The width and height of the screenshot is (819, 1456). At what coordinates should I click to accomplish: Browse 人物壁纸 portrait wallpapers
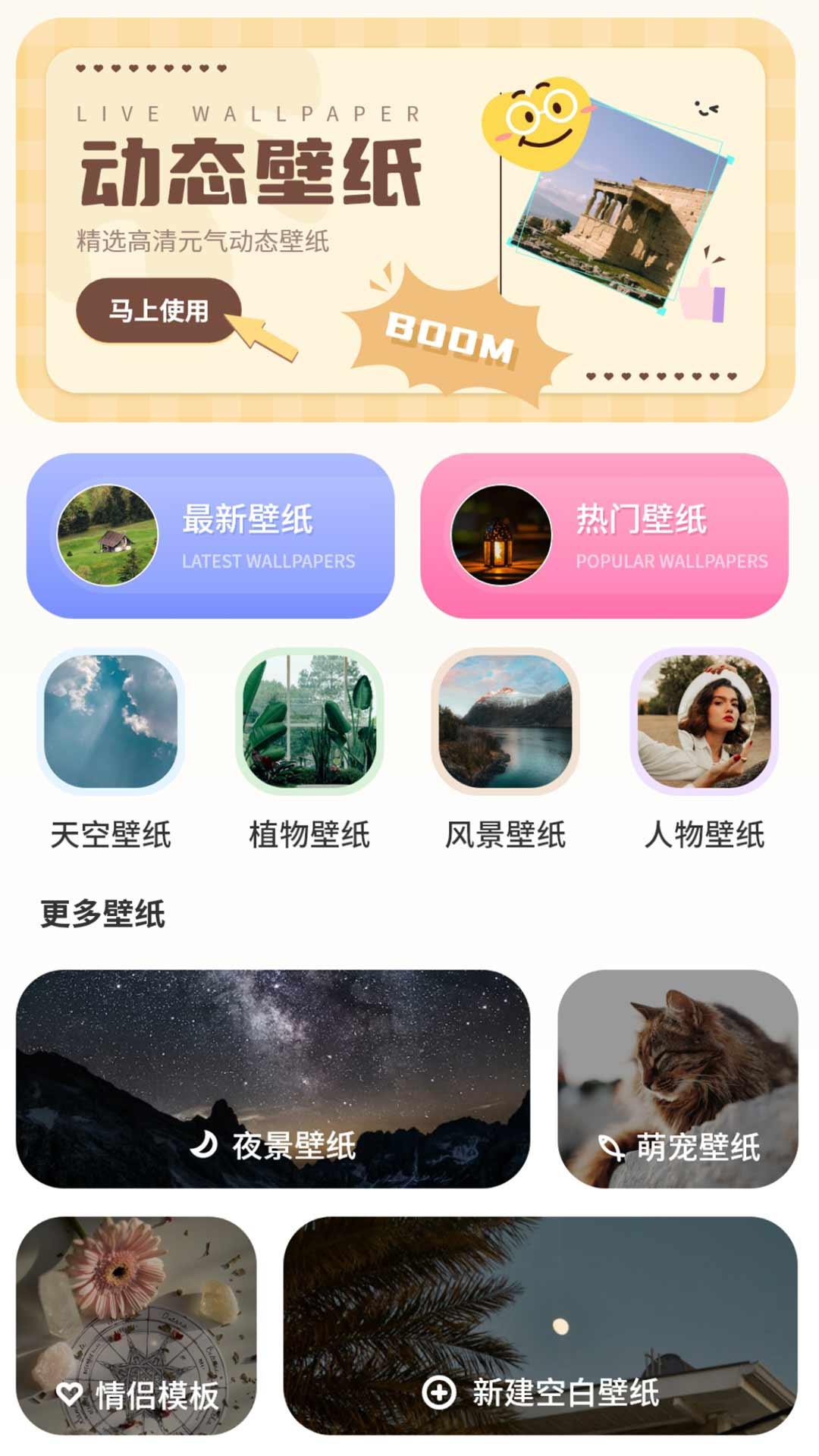(704, 722)
